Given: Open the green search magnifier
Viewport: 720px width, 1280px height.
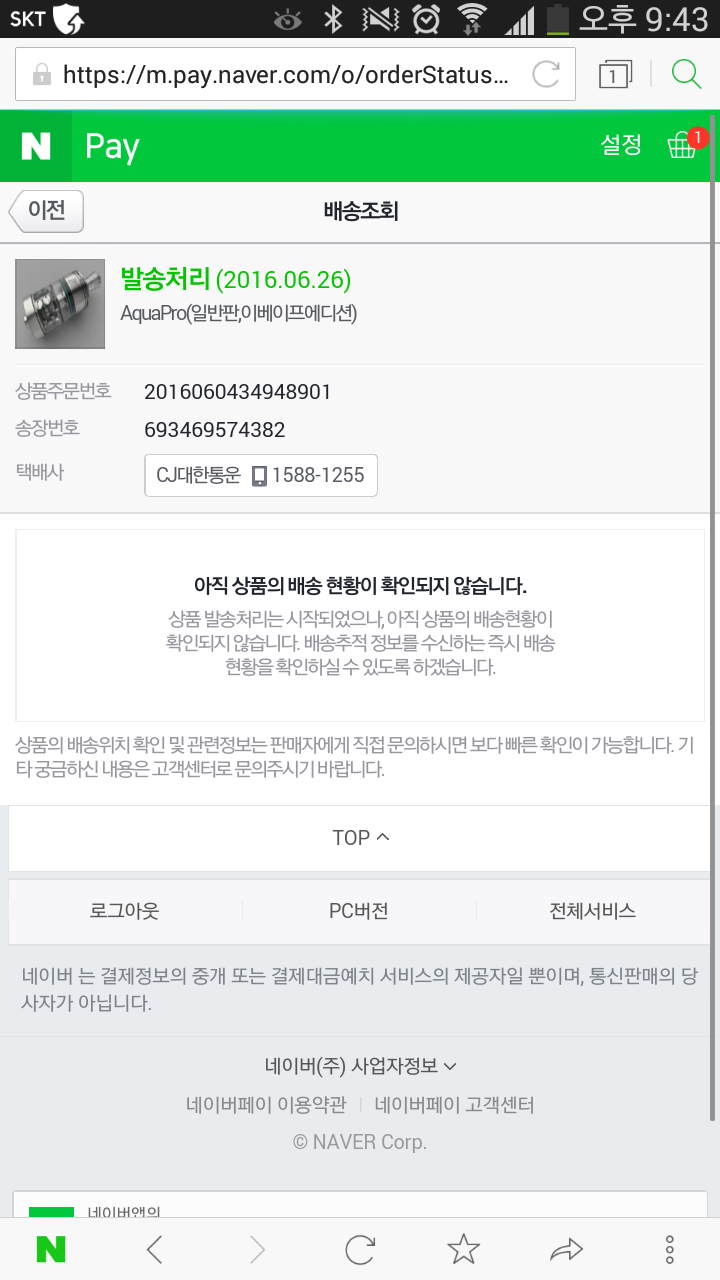Looking at the screenshot, I should (x=686, y=74).
